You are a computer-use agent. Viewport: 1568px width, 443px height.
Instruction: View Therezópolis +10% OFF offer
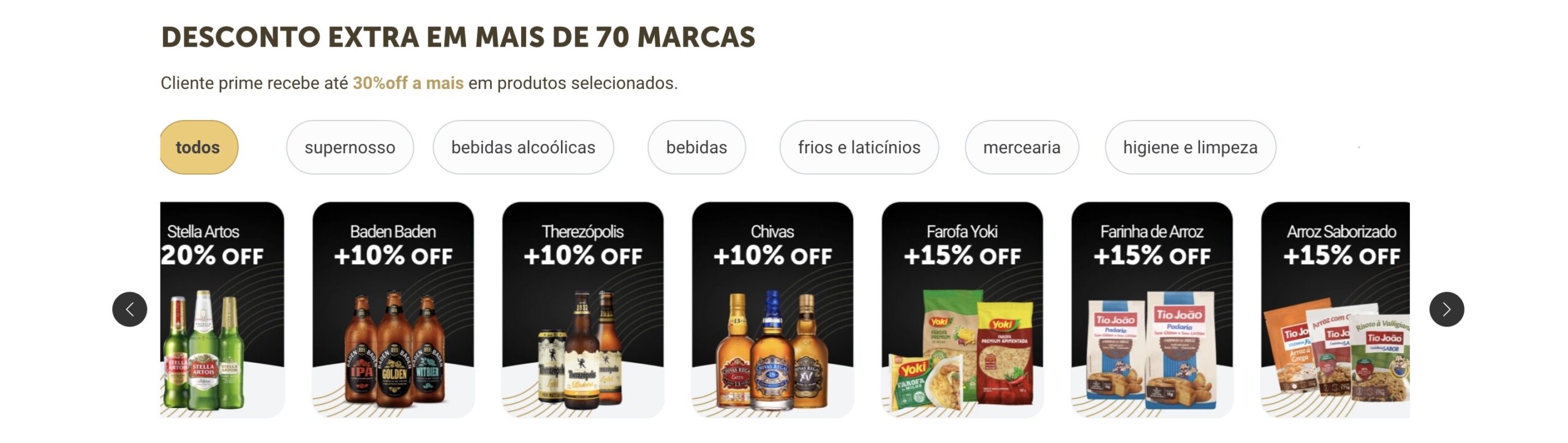point(582,309)
